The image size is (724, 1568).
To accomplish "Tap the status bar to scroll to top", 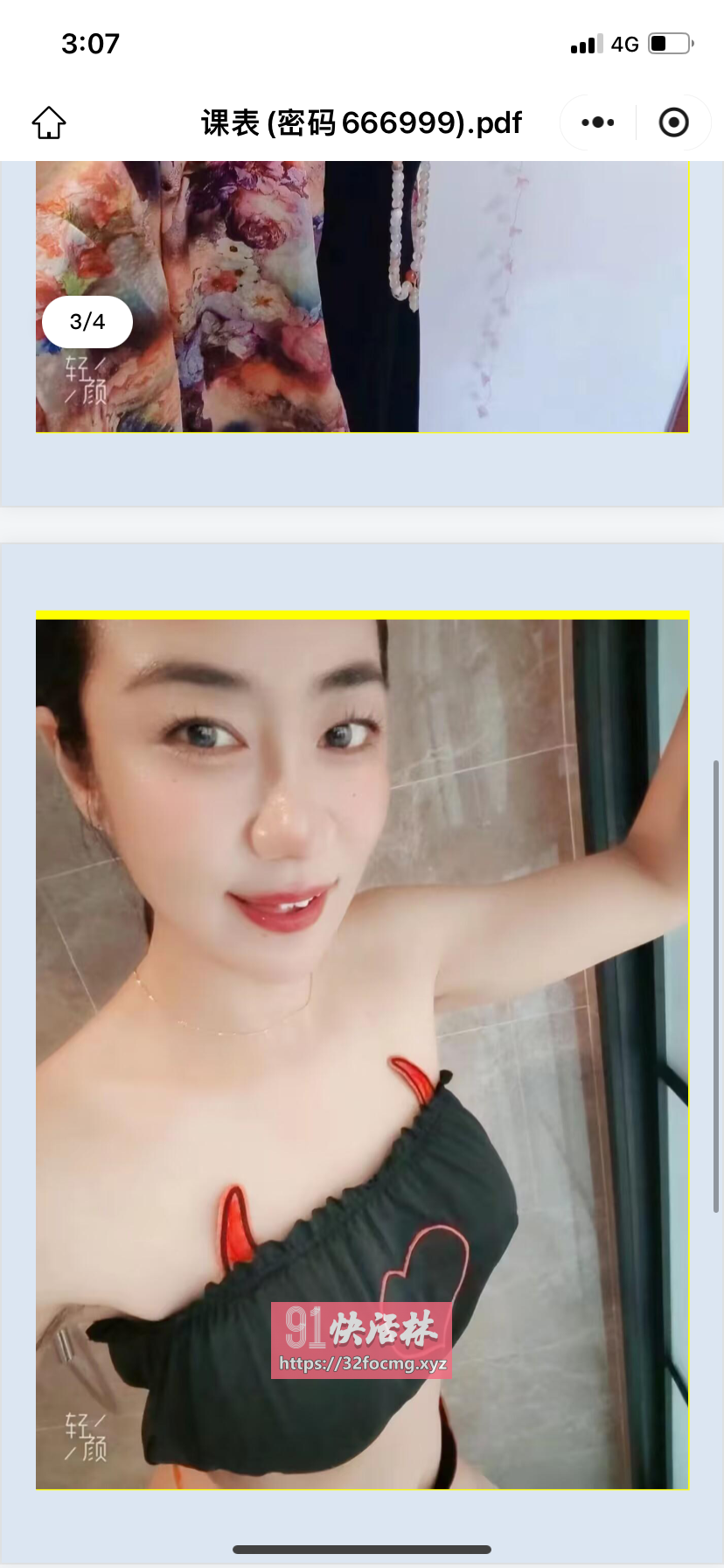I will [362, 44].
